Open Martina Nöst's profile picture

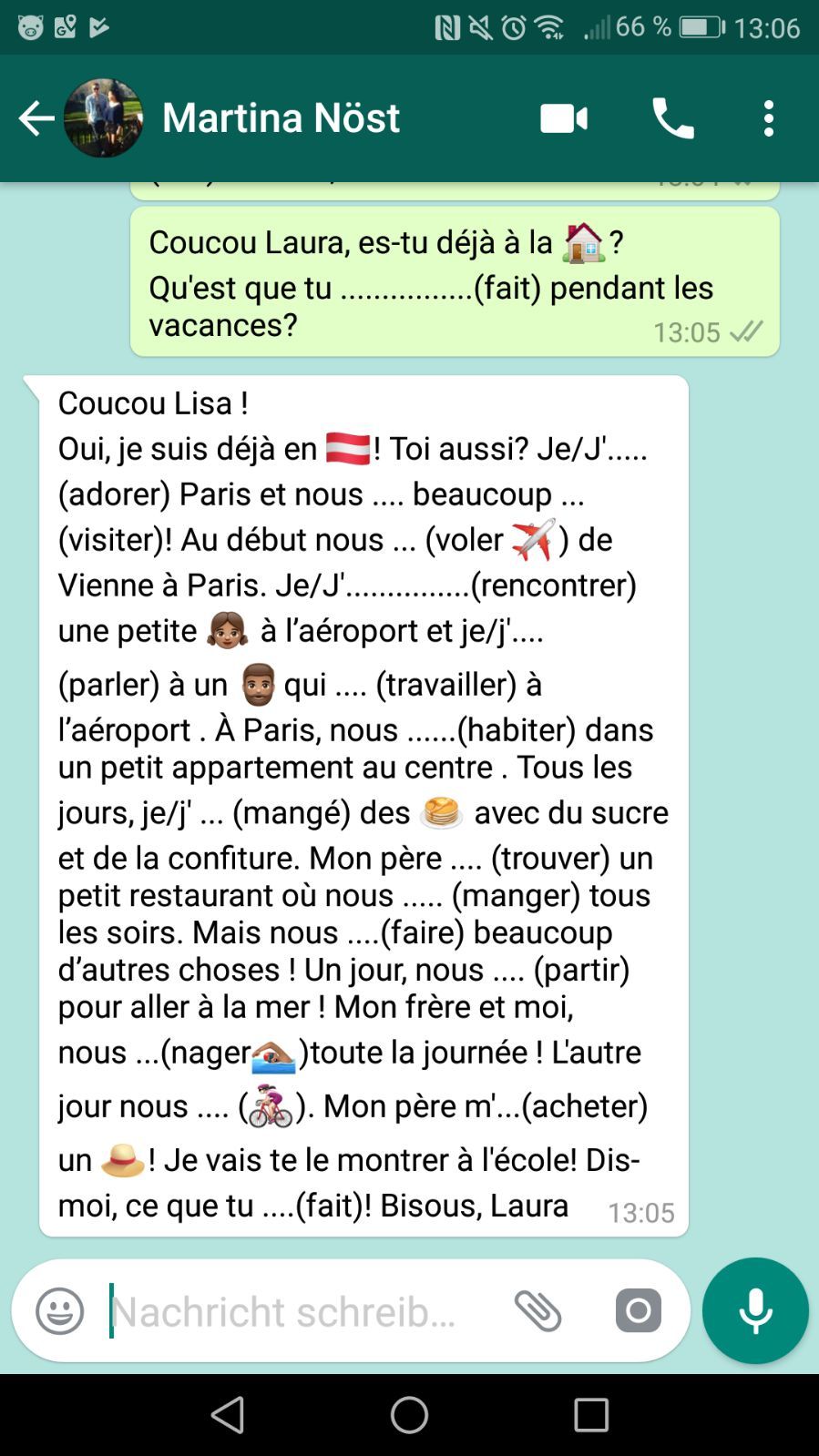coord(103,118)
